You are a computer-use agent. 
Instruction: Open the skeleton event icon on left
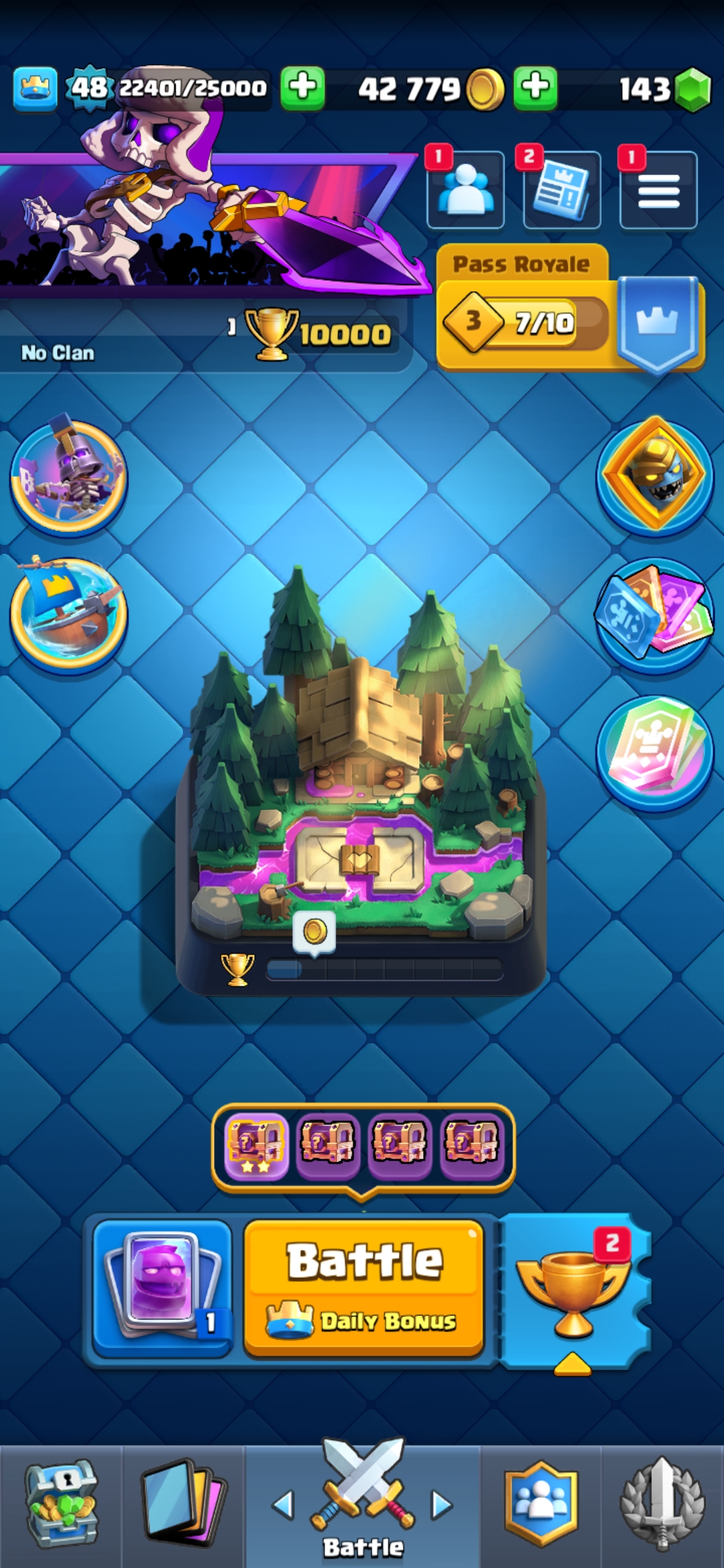[x=68, y=477]
